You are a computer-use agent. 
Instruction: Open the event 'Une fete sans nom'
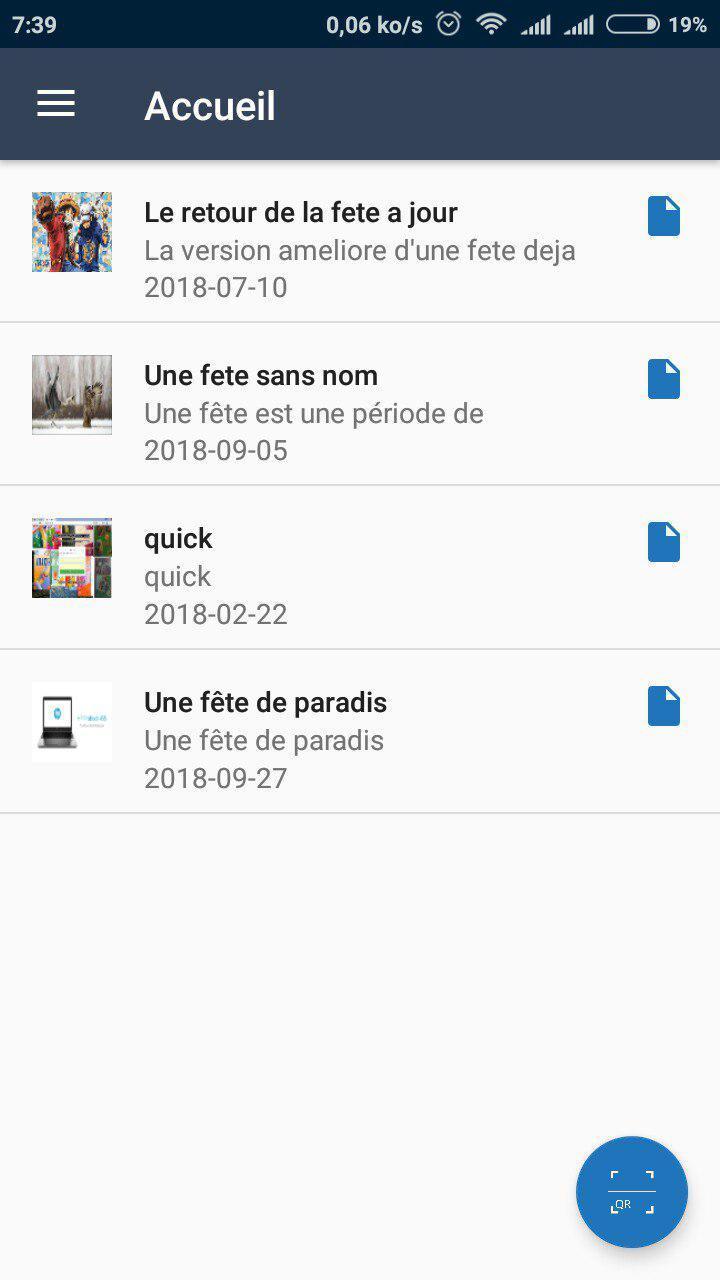tap(261, 375)
